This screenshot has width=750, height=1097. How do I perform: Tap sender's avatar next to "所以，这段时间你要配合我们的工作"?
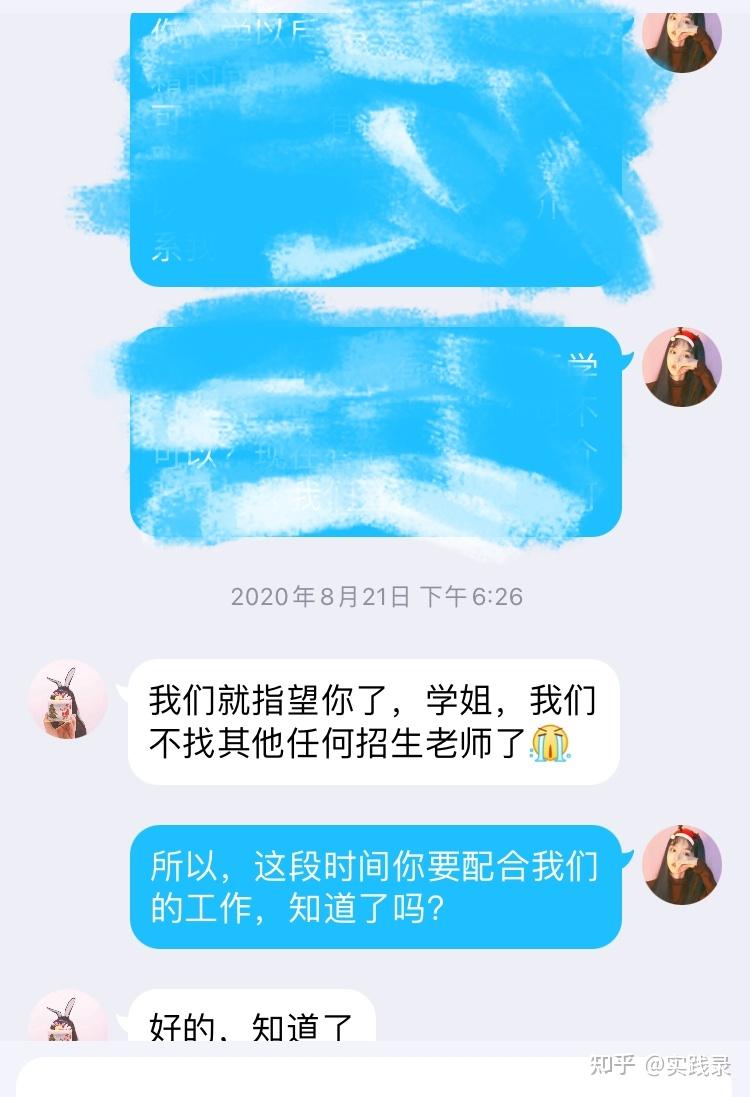682,864
